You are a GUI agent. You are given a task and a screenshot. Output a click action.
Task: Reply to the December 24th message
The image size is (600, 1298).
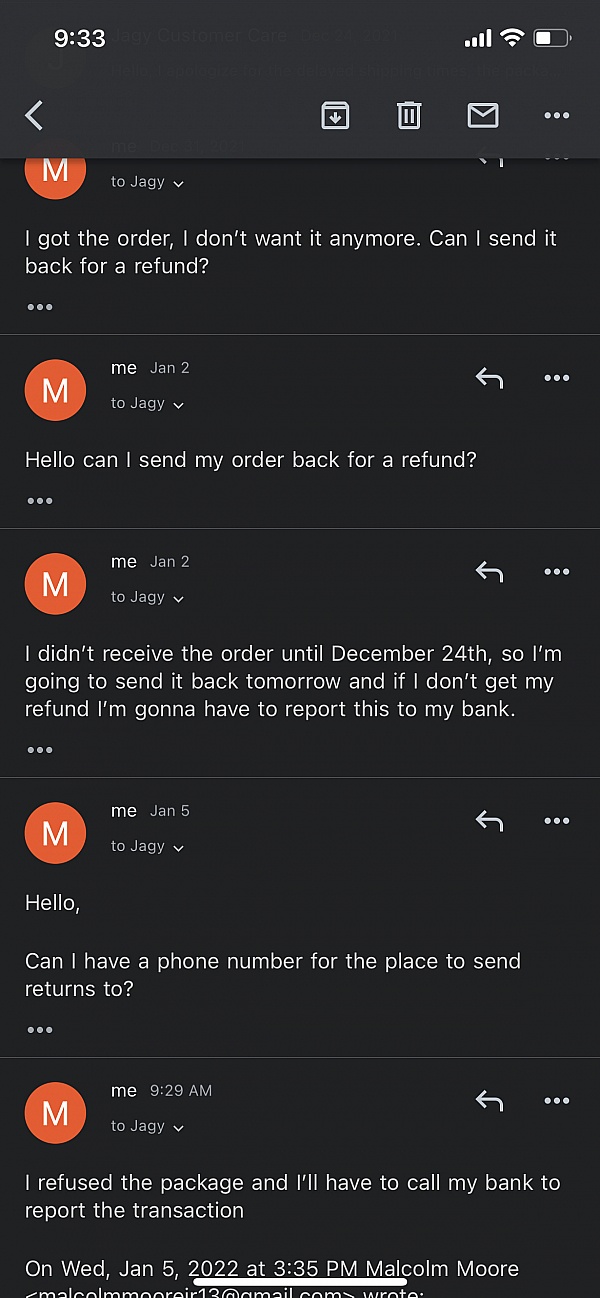click(x=489, y=572)
